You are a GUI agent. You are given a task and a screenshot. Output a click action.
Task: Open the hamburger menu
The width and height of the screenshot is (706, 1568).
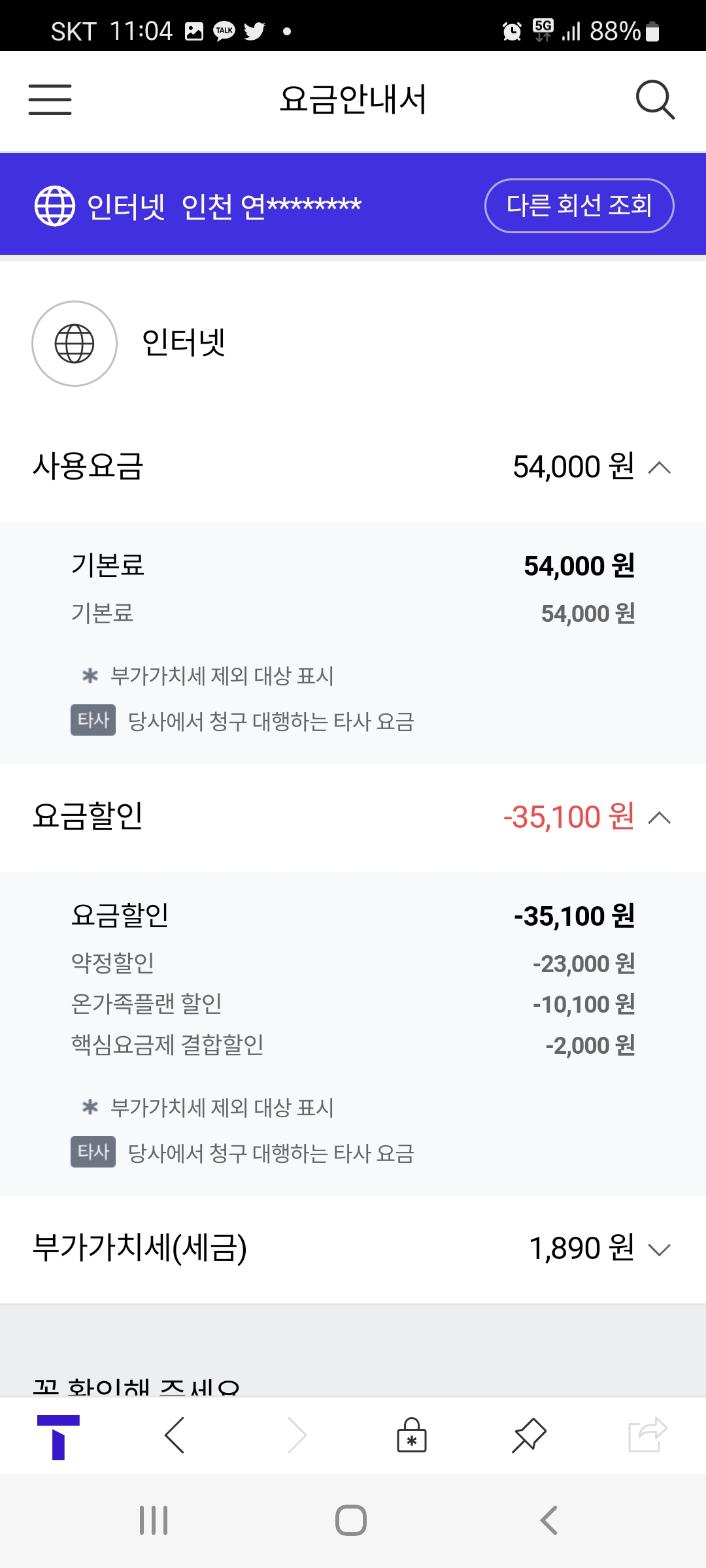pyautogui.click(x=50, y=100)
